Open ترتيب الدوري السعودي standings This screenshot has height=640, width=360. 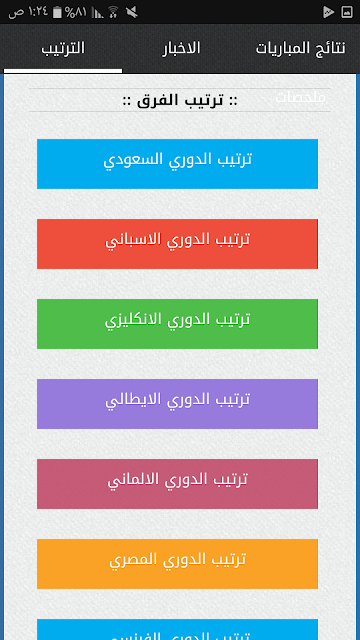tap(177, 164)
